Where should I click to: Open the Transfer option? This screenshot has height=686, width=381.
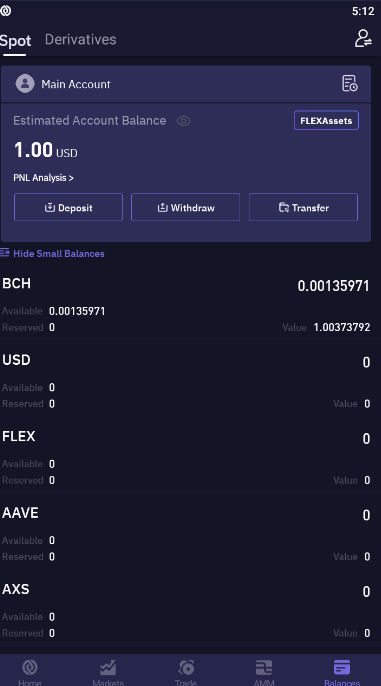(x=304, y=207)
